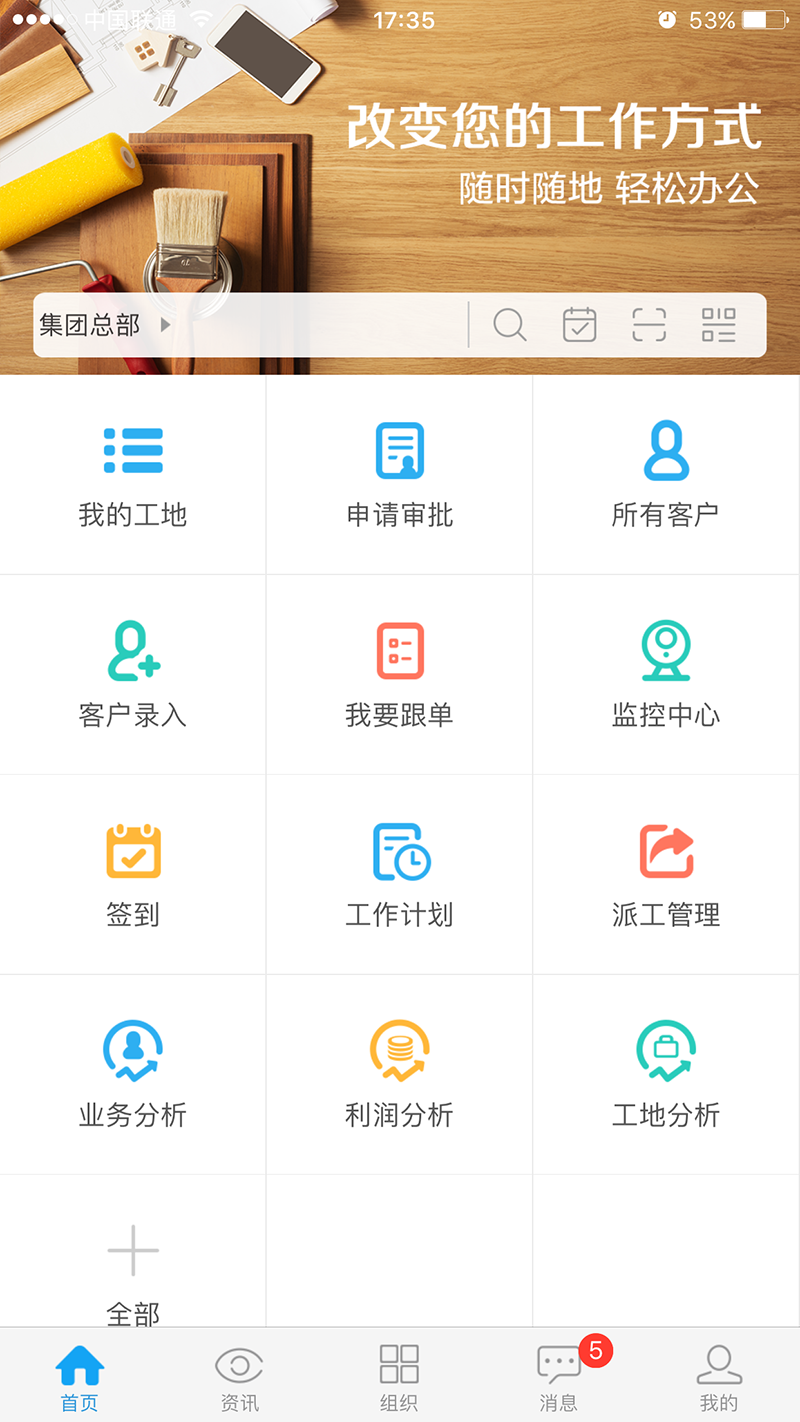Viewport: 800px width, 1422px height.
Task: Open 我的工地 (My Sites) module
Action: 132,474
